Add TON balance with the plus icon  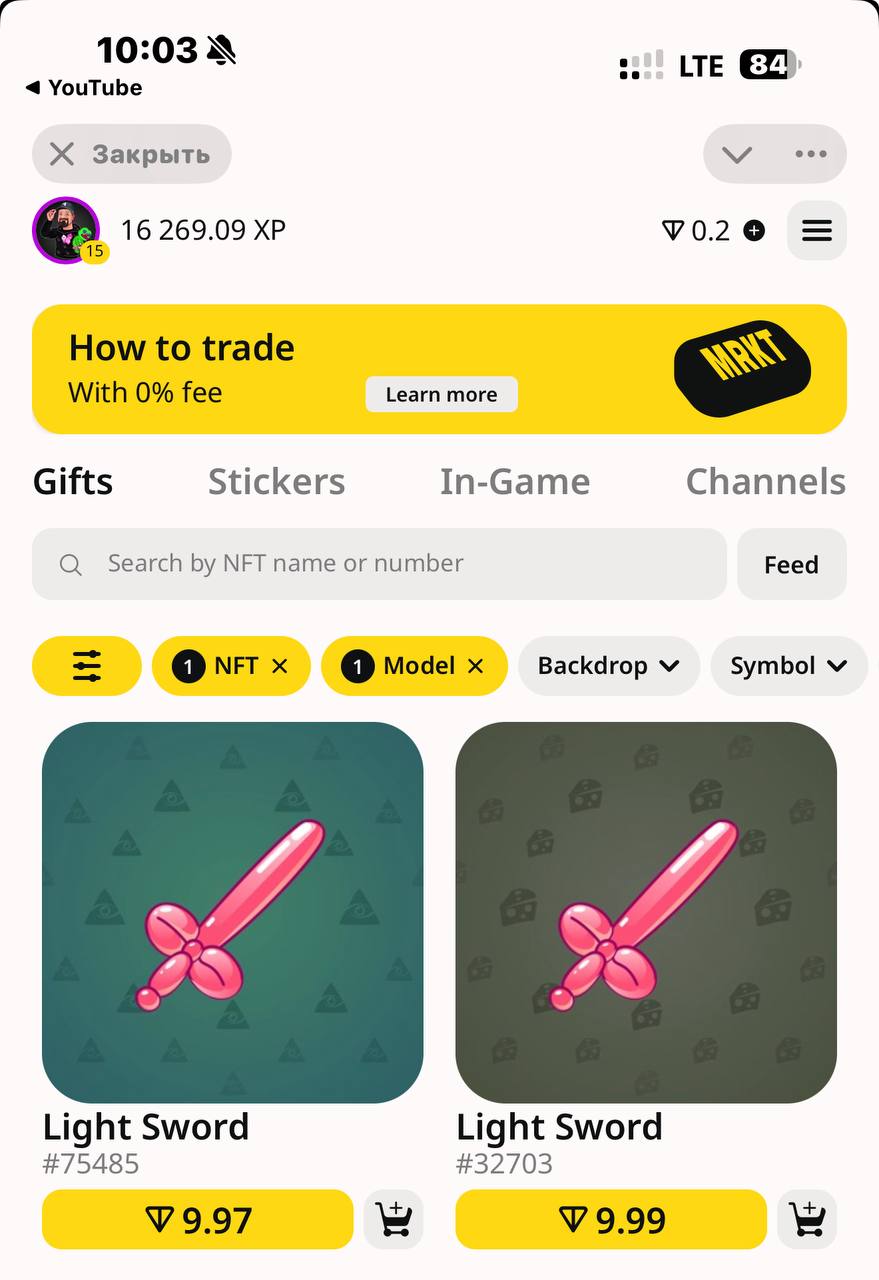pyautogui.click(x=755, y=231)
